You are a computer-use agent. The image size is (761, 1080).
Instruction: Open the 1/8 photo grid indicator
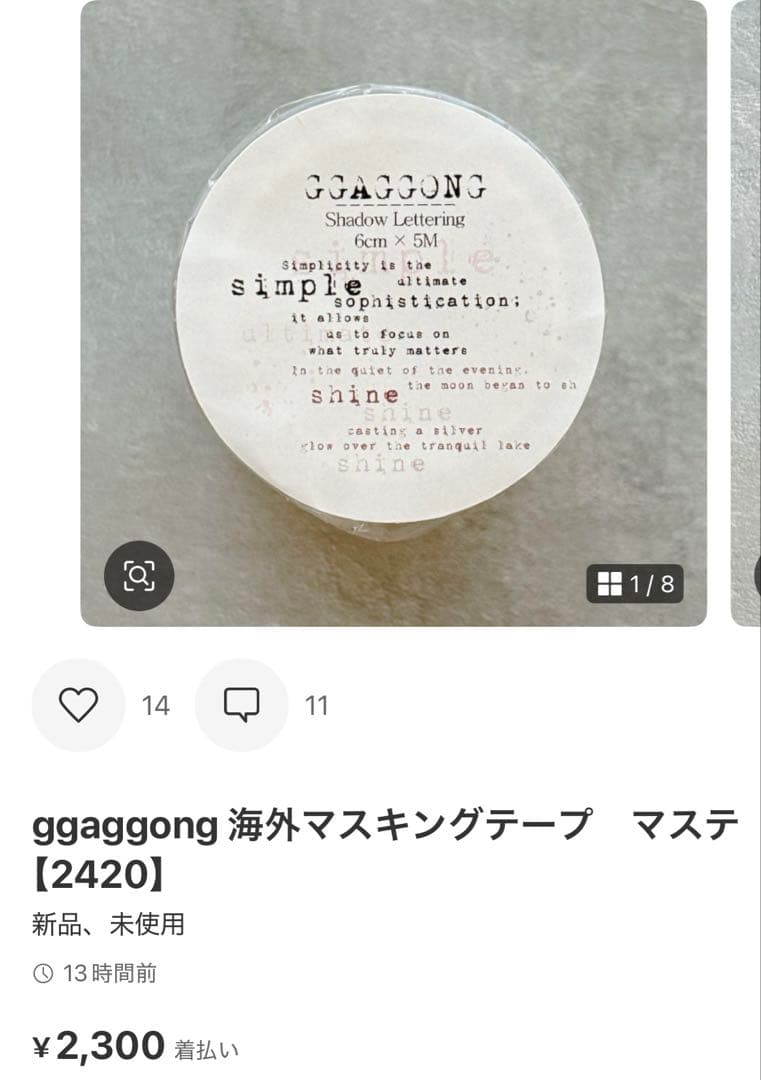(x=635, y=584)
